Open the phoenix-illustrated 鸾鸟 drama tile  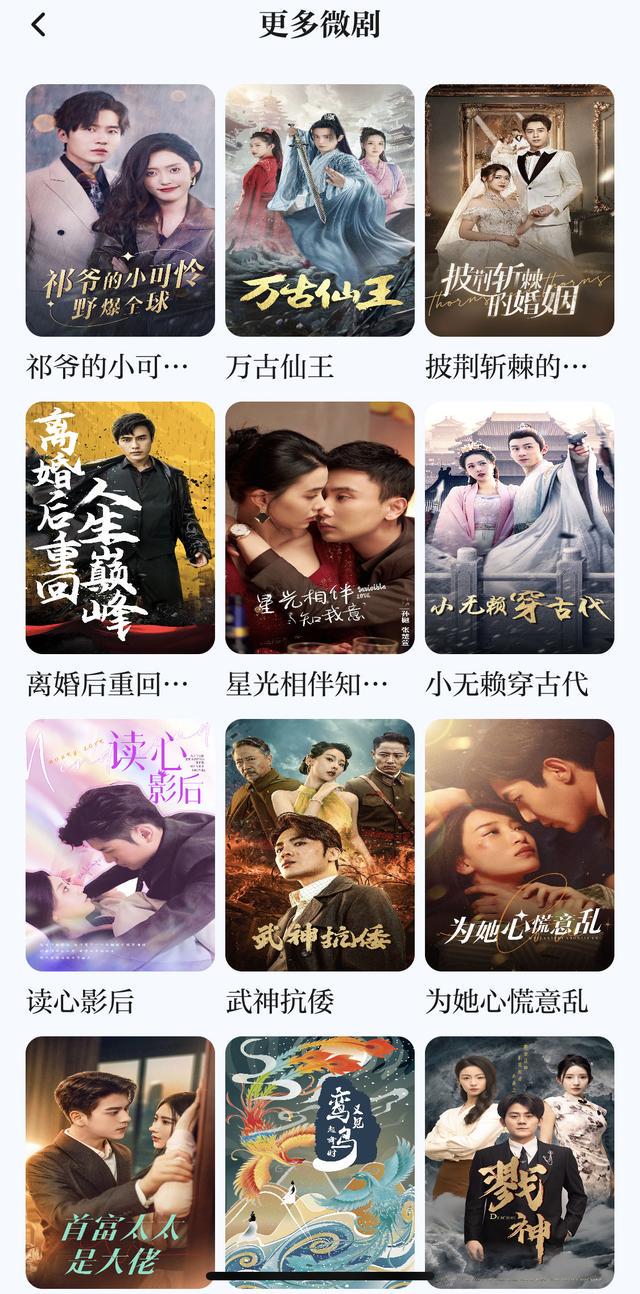[320, 1160]
